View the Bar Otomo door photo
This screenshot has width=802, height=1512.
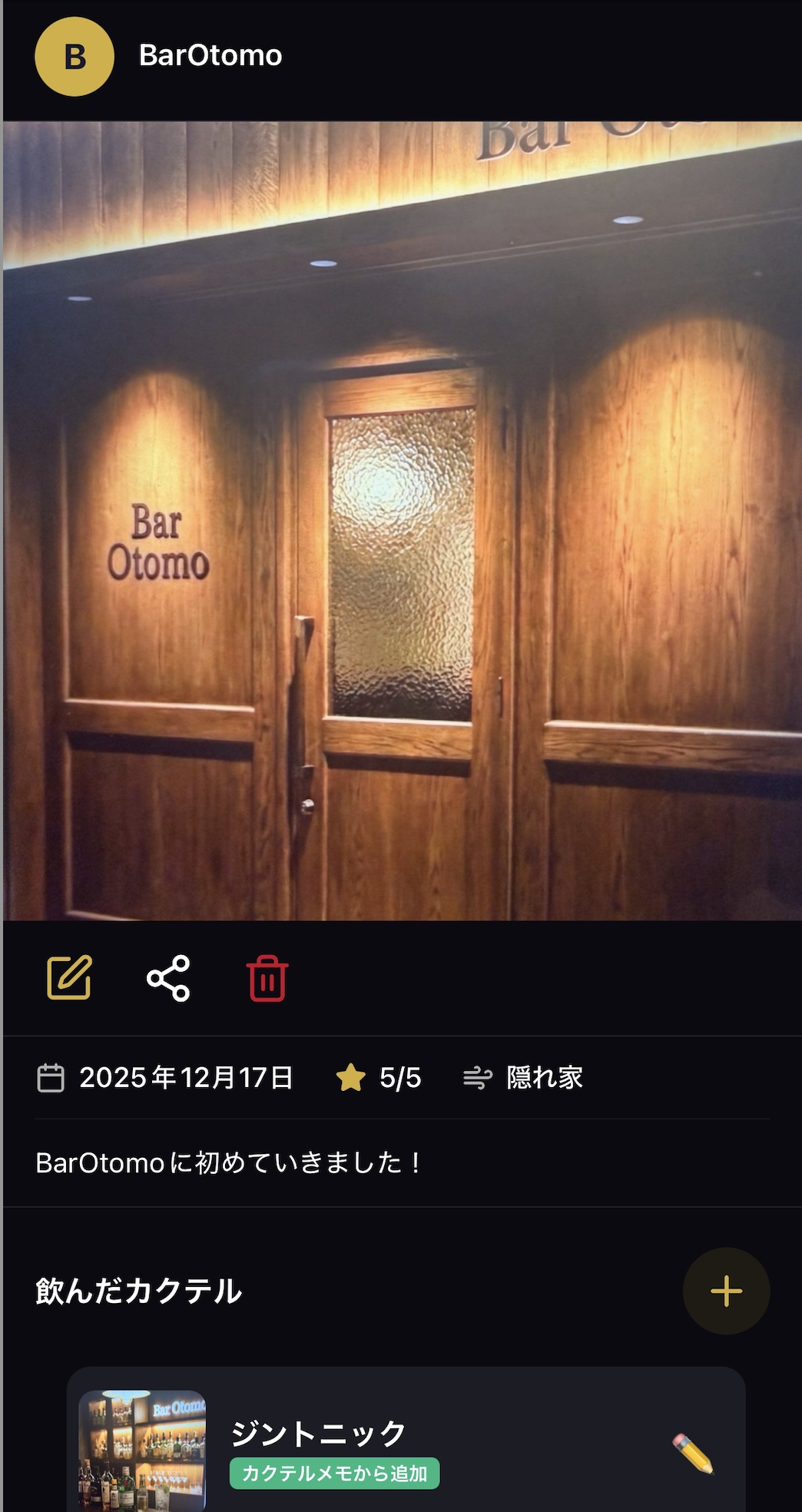coord(403,521)
